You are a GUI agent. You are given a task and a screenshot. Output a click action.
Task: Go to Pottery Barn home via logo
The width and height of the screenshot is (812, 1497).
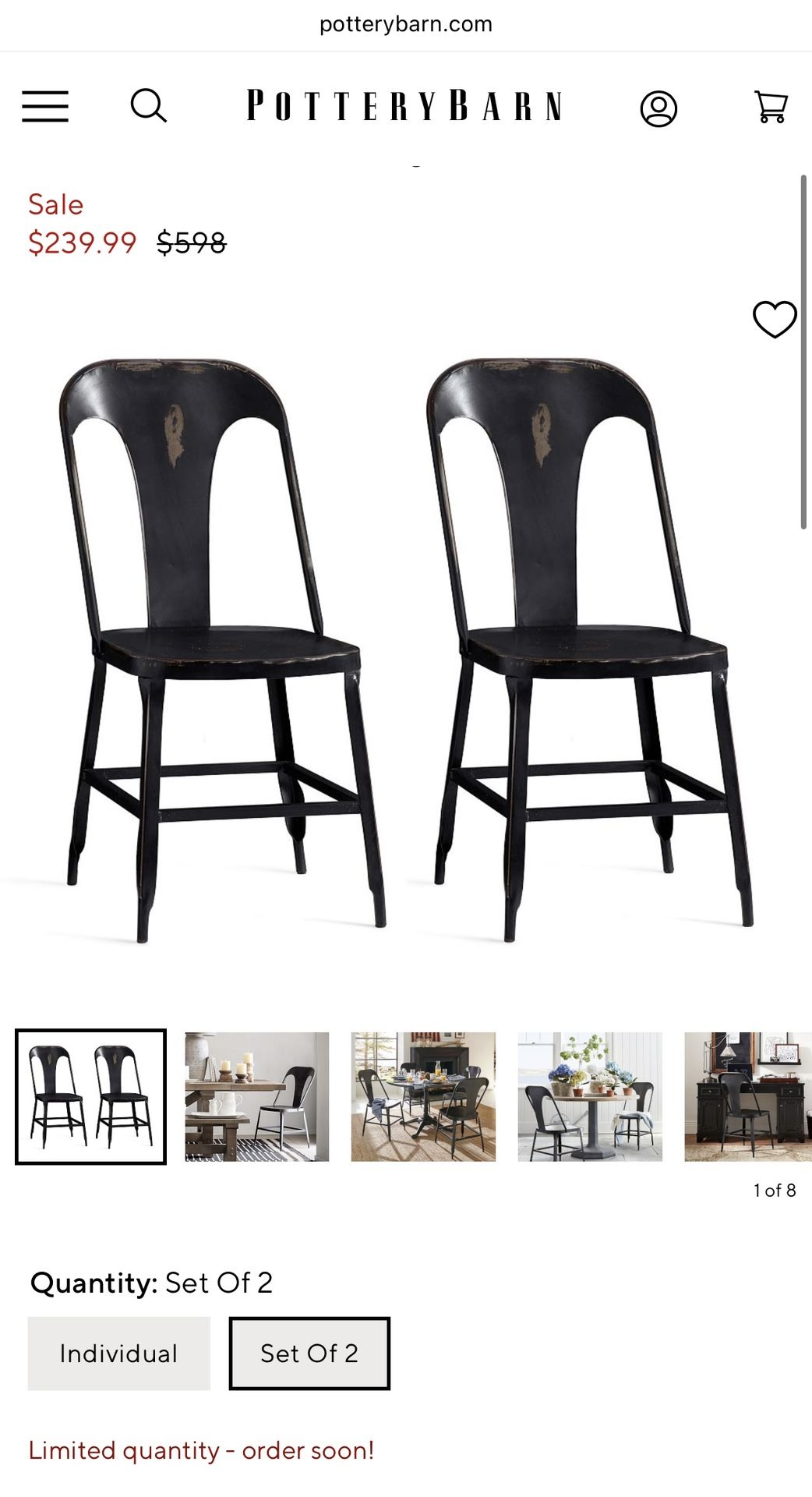404,106
